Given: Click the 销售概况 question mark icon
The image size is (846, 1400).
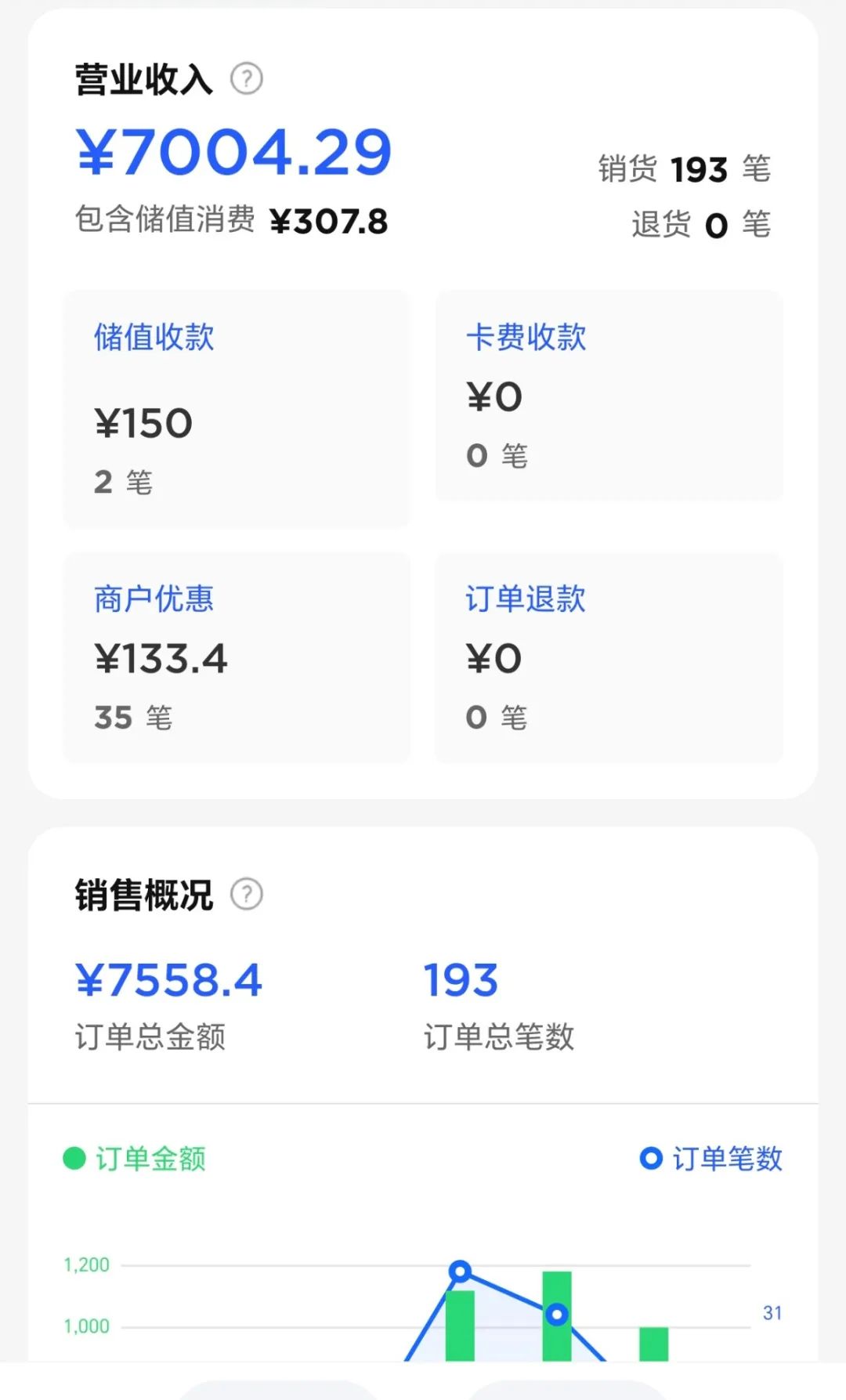Looking at the screenshot, I should tap(247, 892).
